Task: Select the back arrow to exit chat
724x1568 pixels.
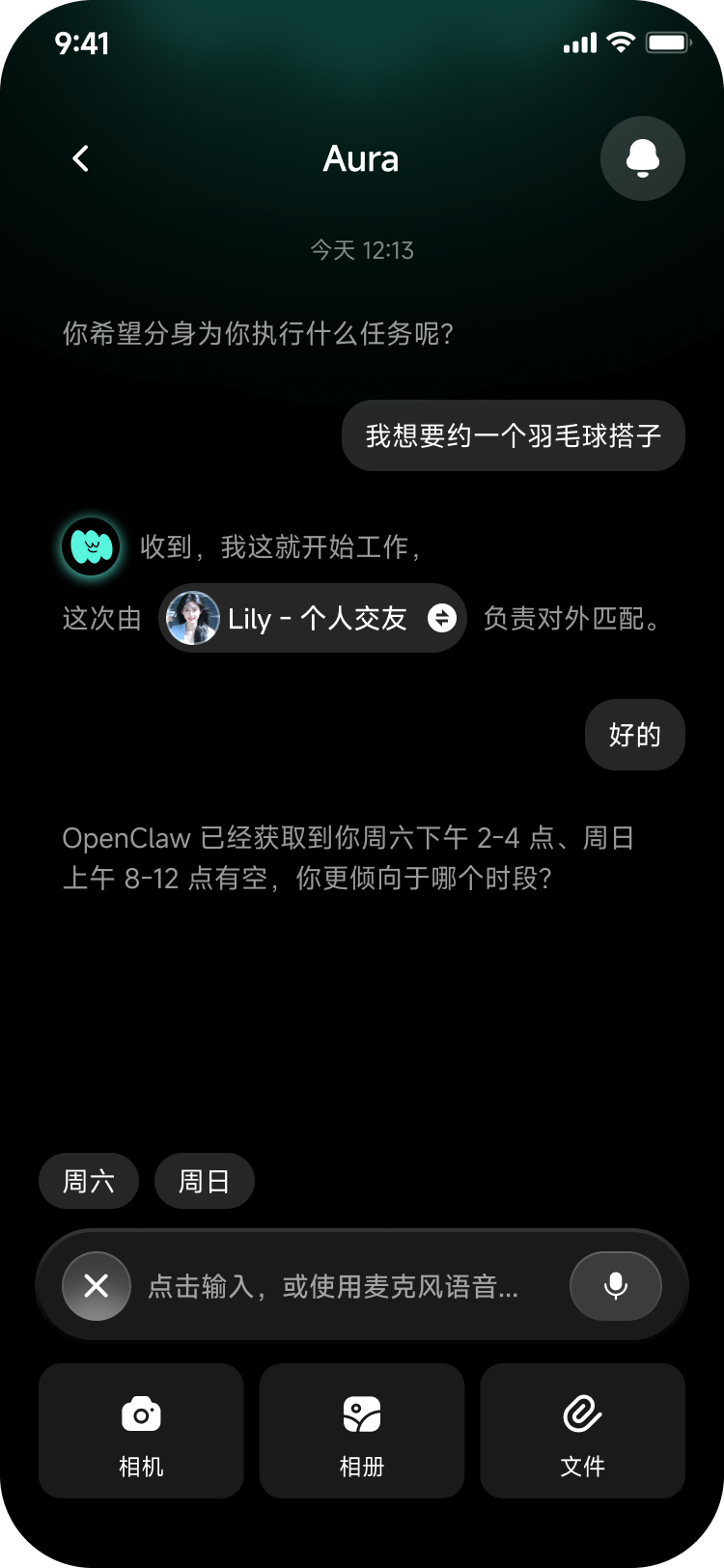Action: (80, 158)
